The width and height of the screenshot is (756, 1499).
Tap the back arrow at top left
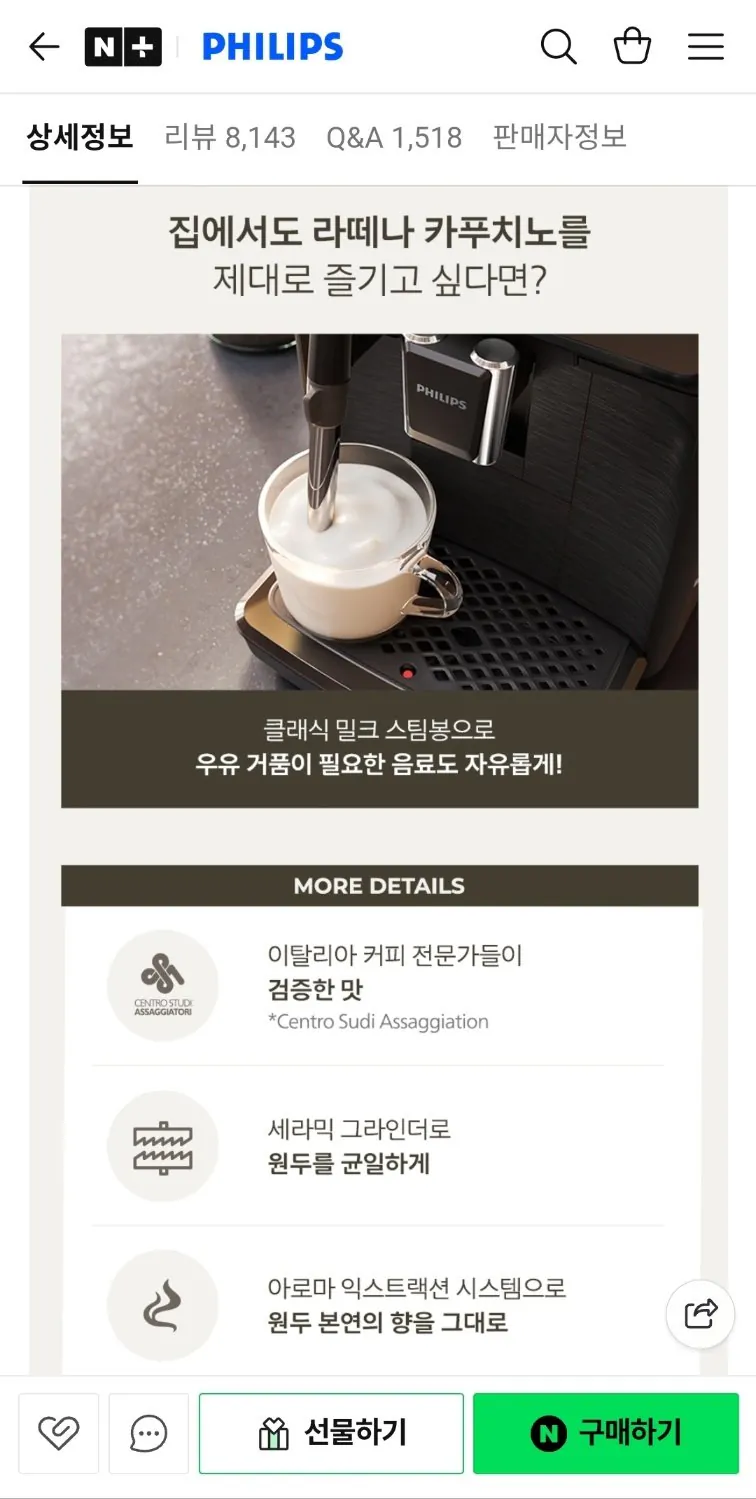44,46
